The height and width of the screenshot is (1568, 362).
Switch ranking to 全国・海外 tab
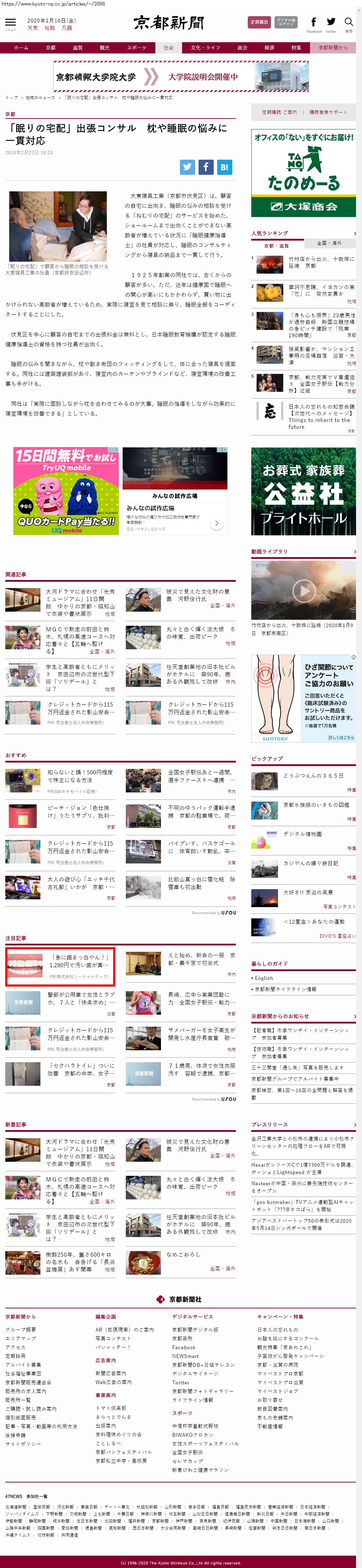[x=329, y=243]
